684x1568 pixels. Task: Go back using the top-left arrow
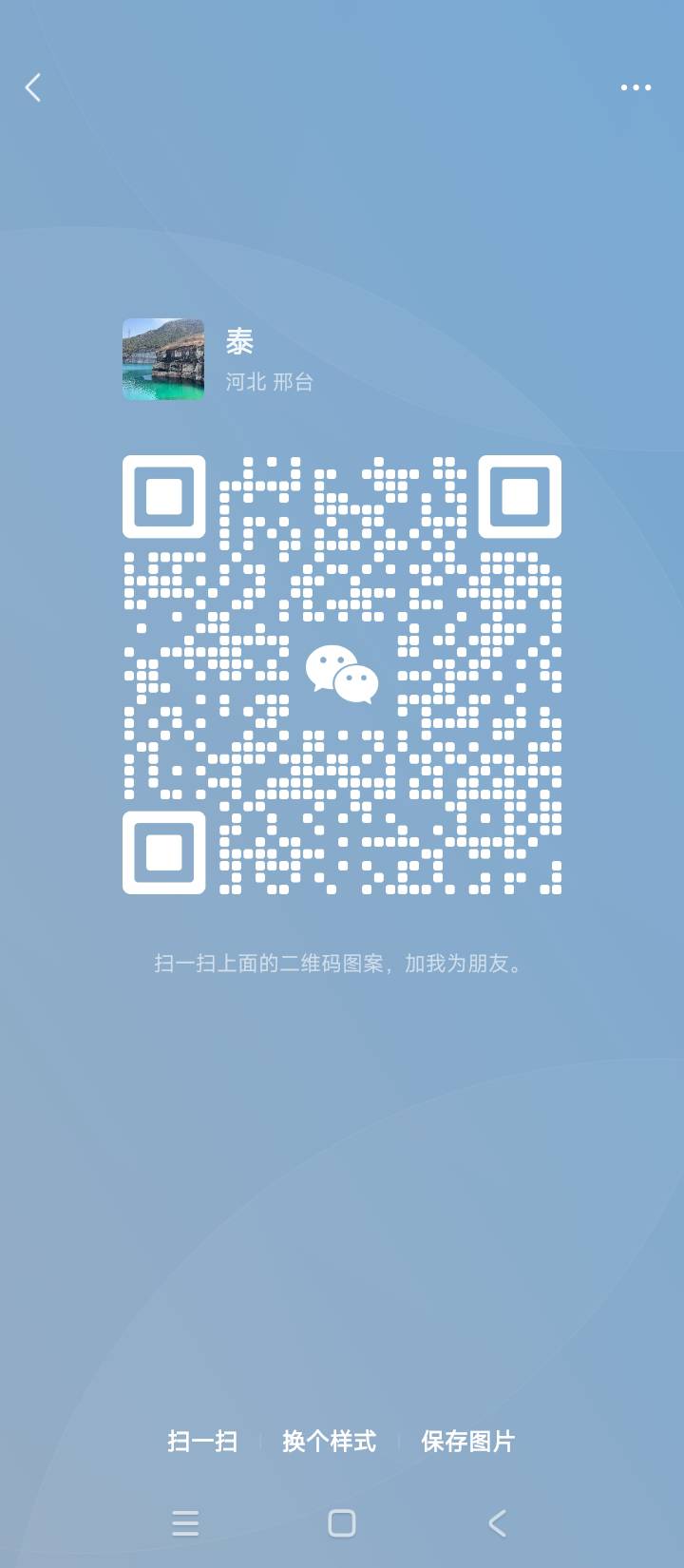[33, 87]
